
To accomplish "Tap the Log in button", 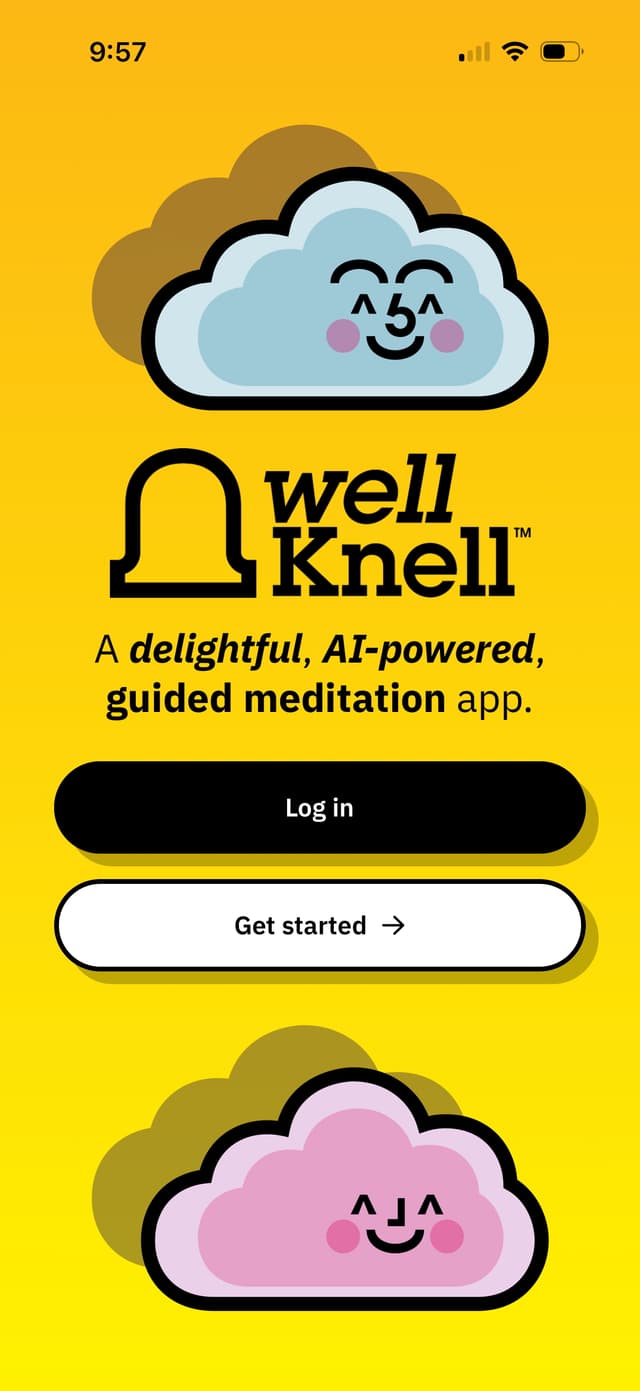I will (319, 808).
